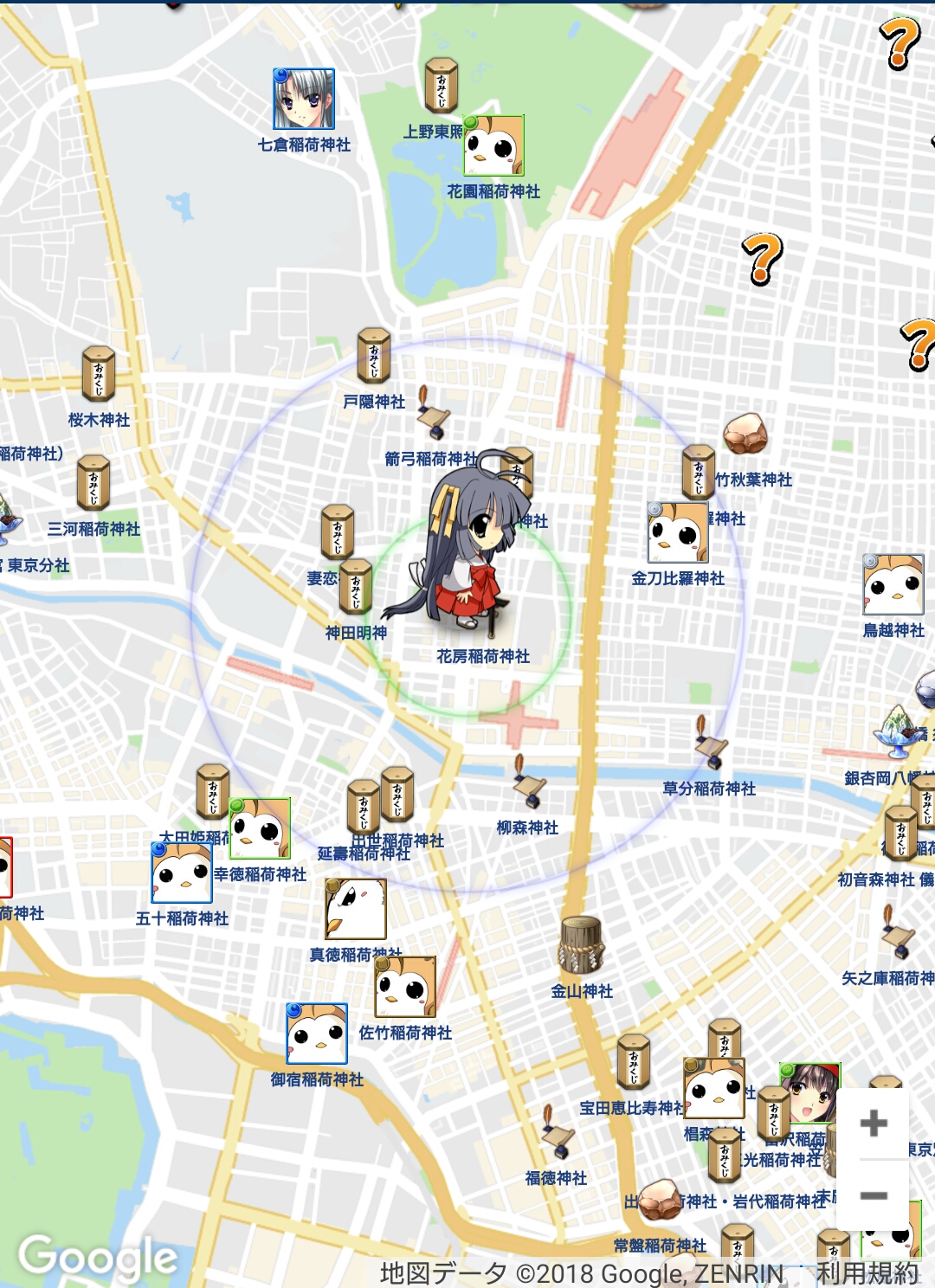Tap the 金山神社 tree stump marker
Viewport: 935px width, 1288px height.
click(581, 944)
